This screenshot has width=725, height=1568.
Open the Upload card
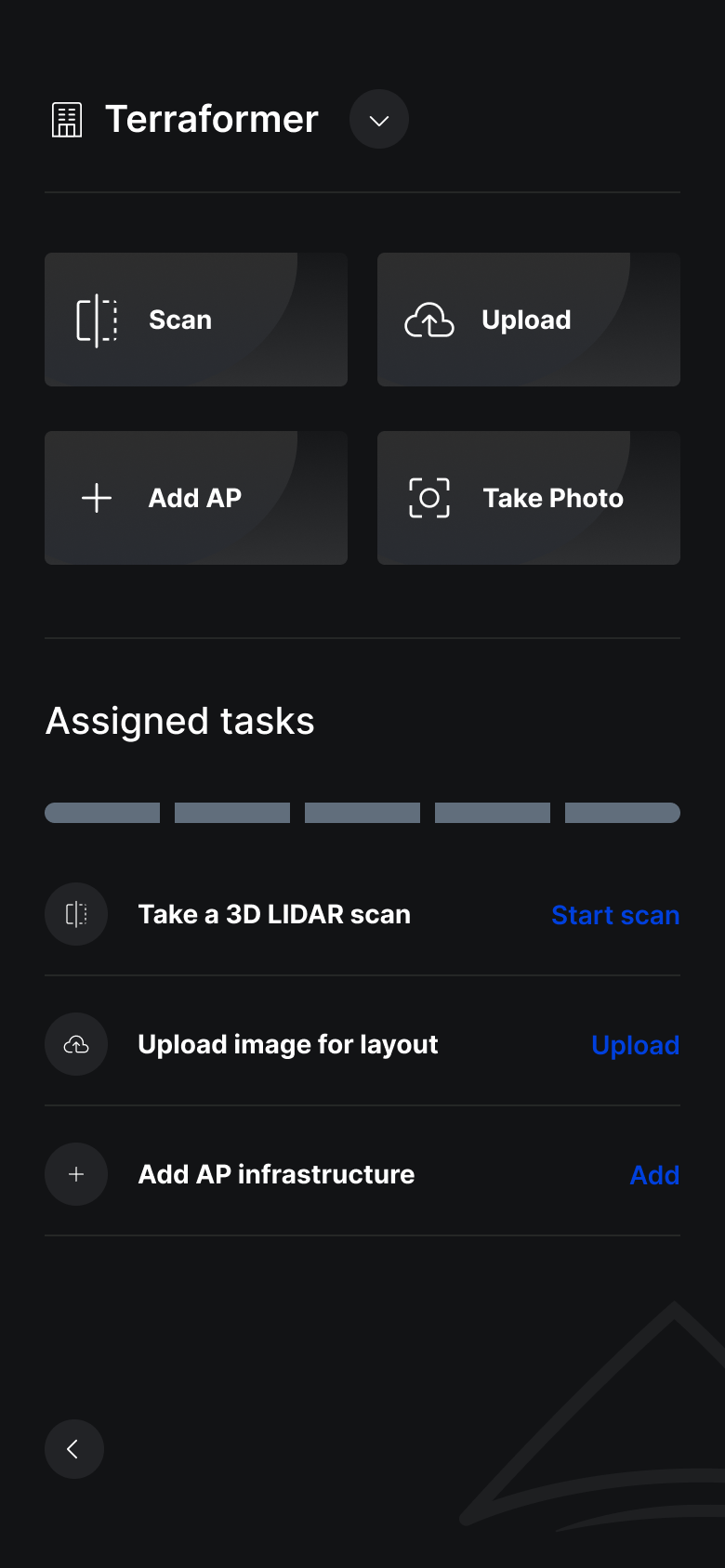528,320
